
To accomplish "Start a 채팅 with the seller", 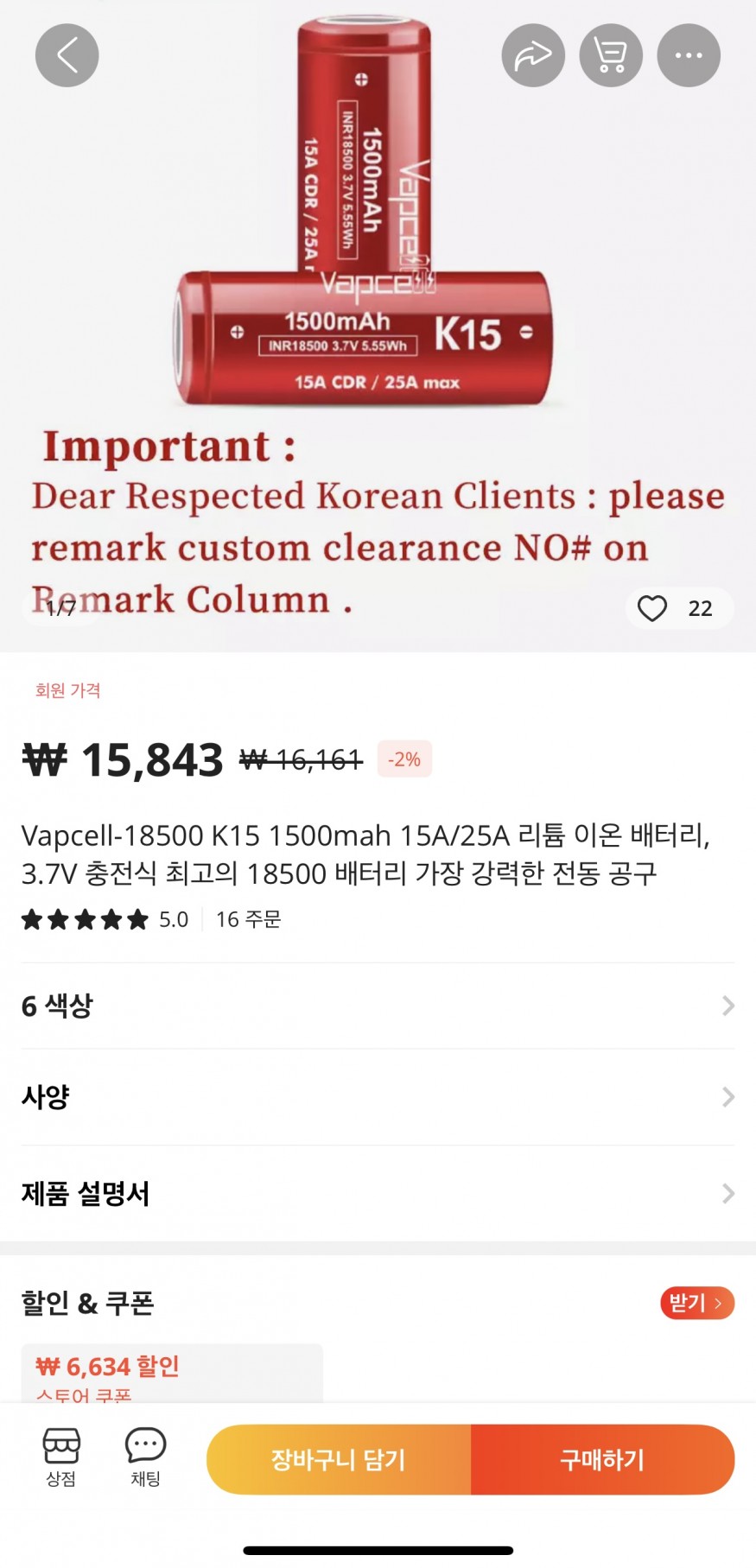I will (x=145, y=1457).
